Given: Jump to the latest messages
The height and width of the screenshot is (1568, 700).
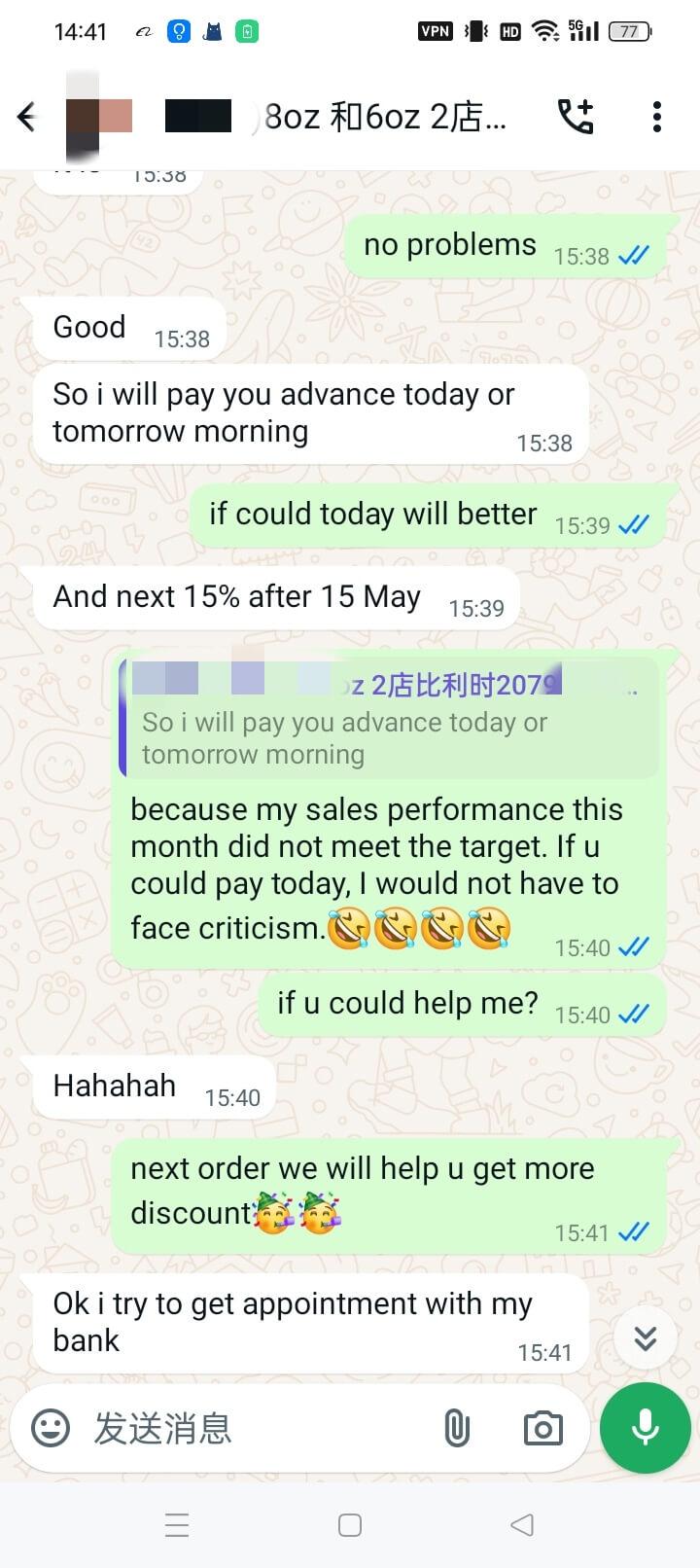Looking at the screenshot, I should click(x=646, y=1338).
